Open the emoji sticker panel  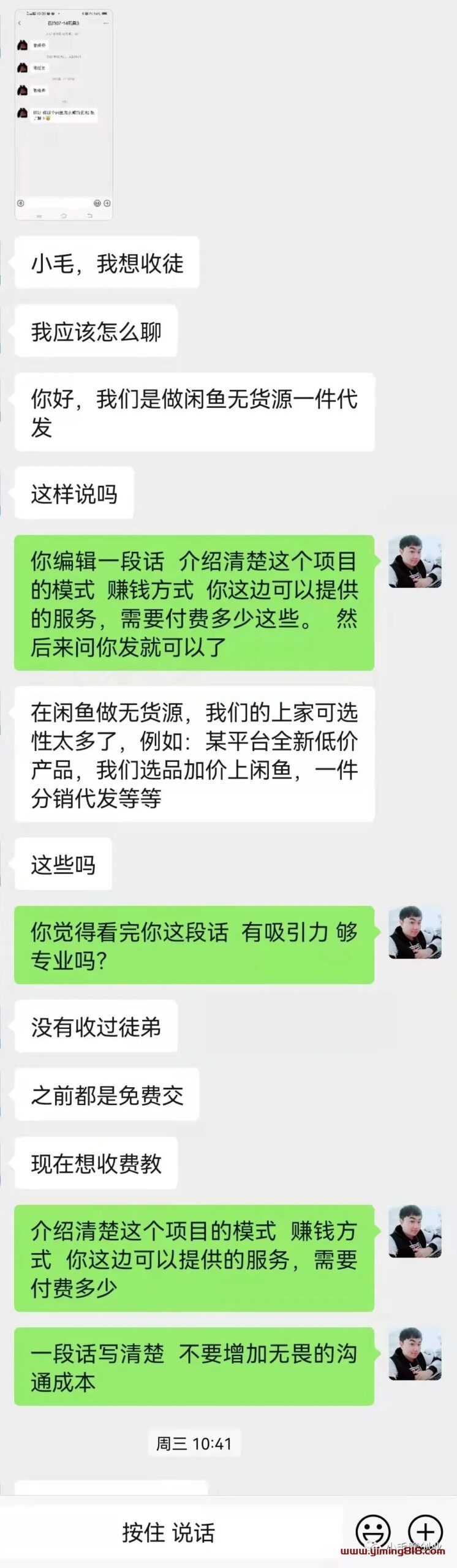tap(373, 1531)
